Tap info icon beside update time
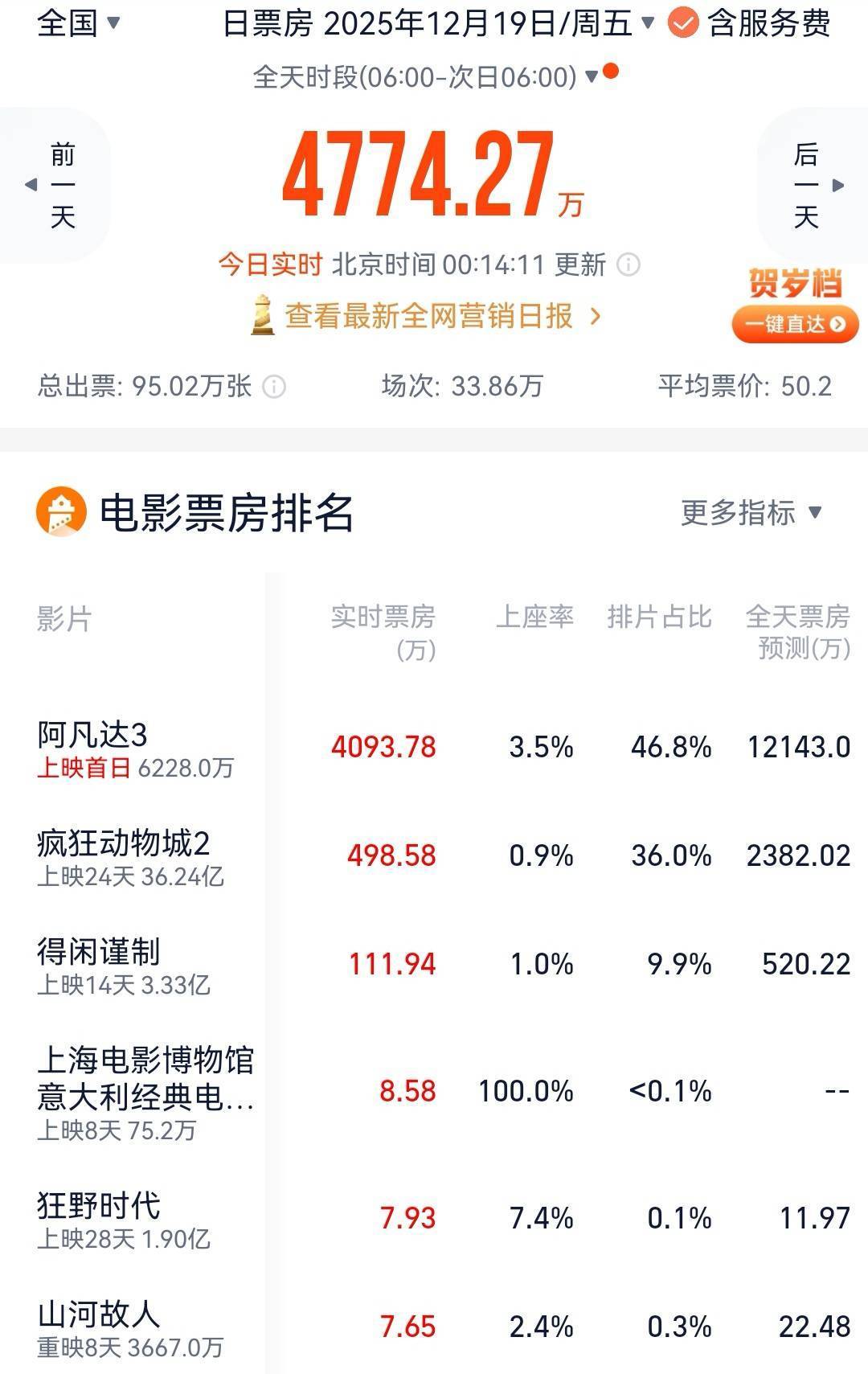The image size is (868, 1374). [628, 265]
